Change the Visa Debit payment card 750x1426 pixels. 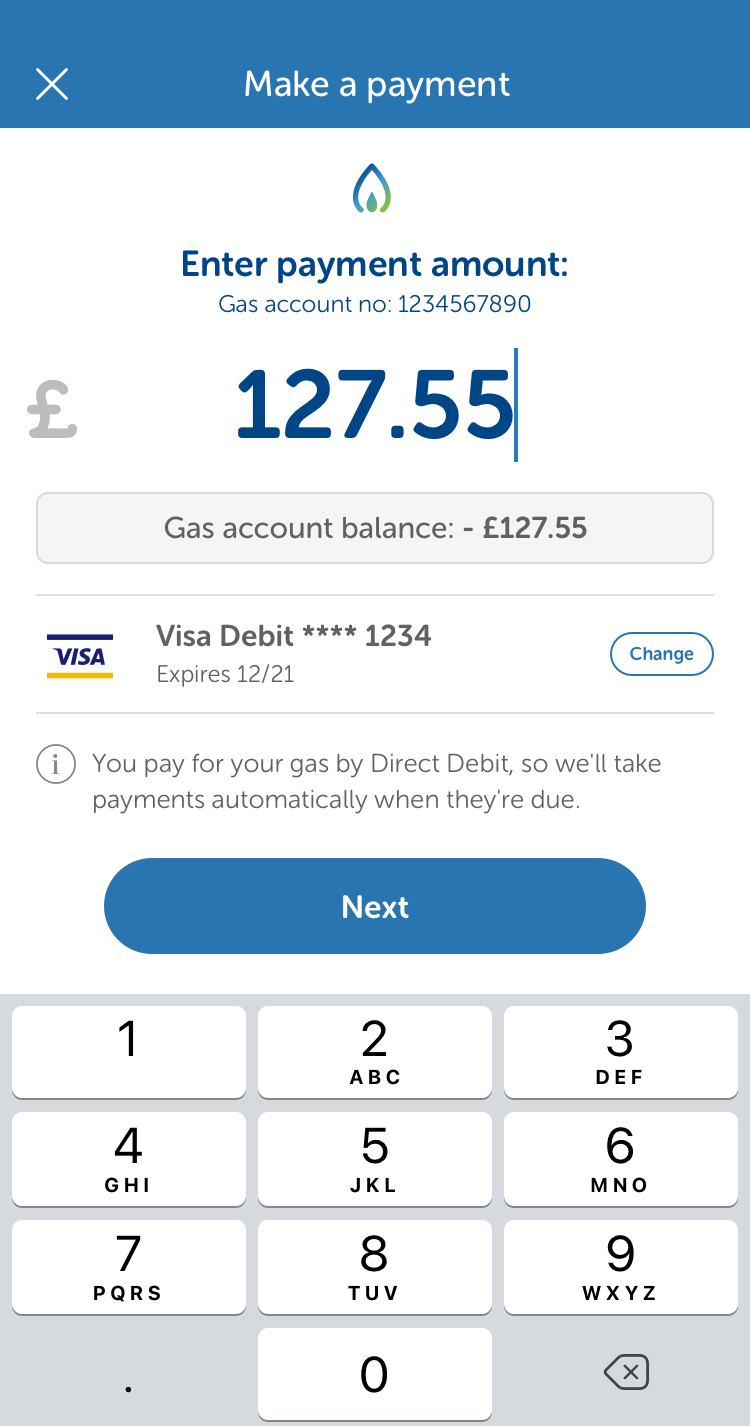(x=661, y=654)
